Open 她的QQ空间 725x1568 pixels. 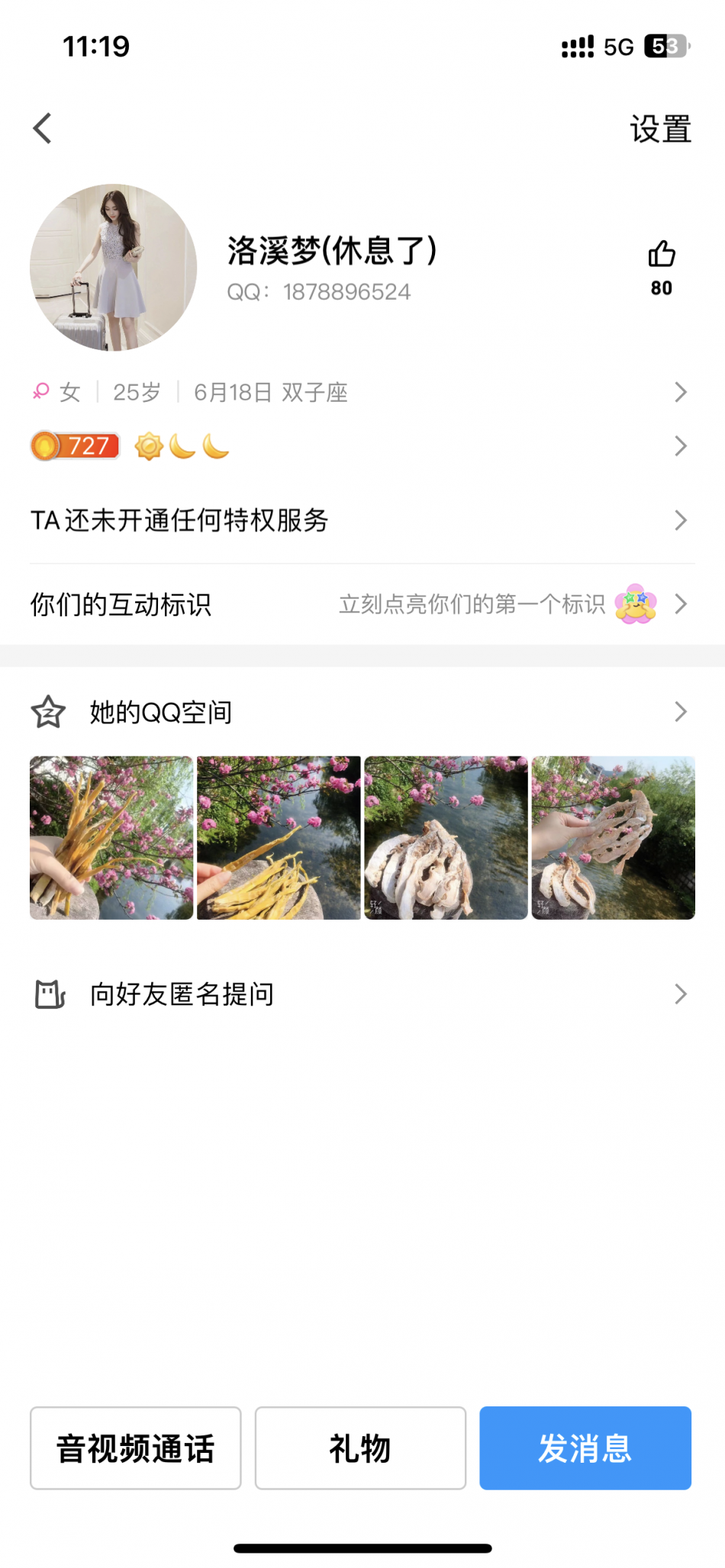point(359,712)
